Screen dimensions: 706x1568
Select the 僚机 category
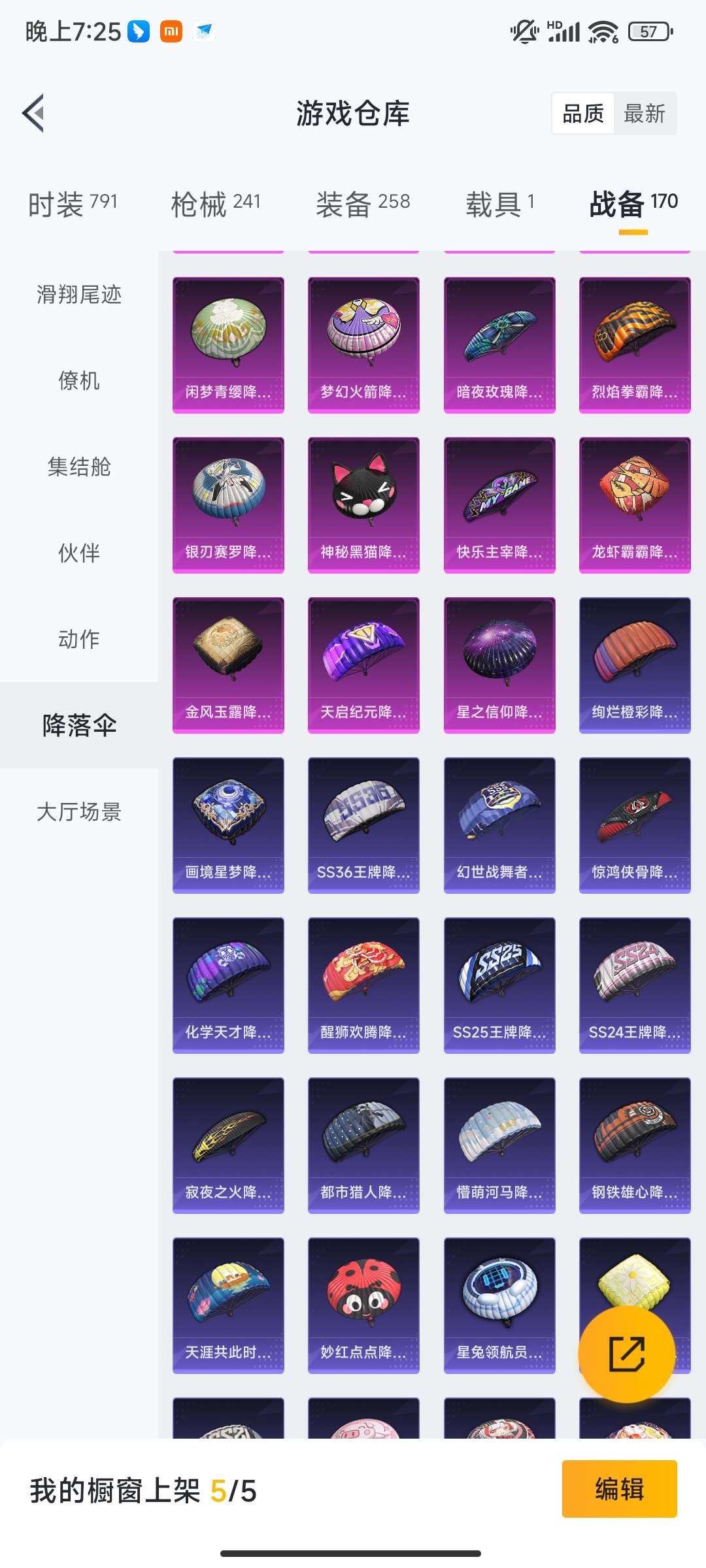[79, 380]
